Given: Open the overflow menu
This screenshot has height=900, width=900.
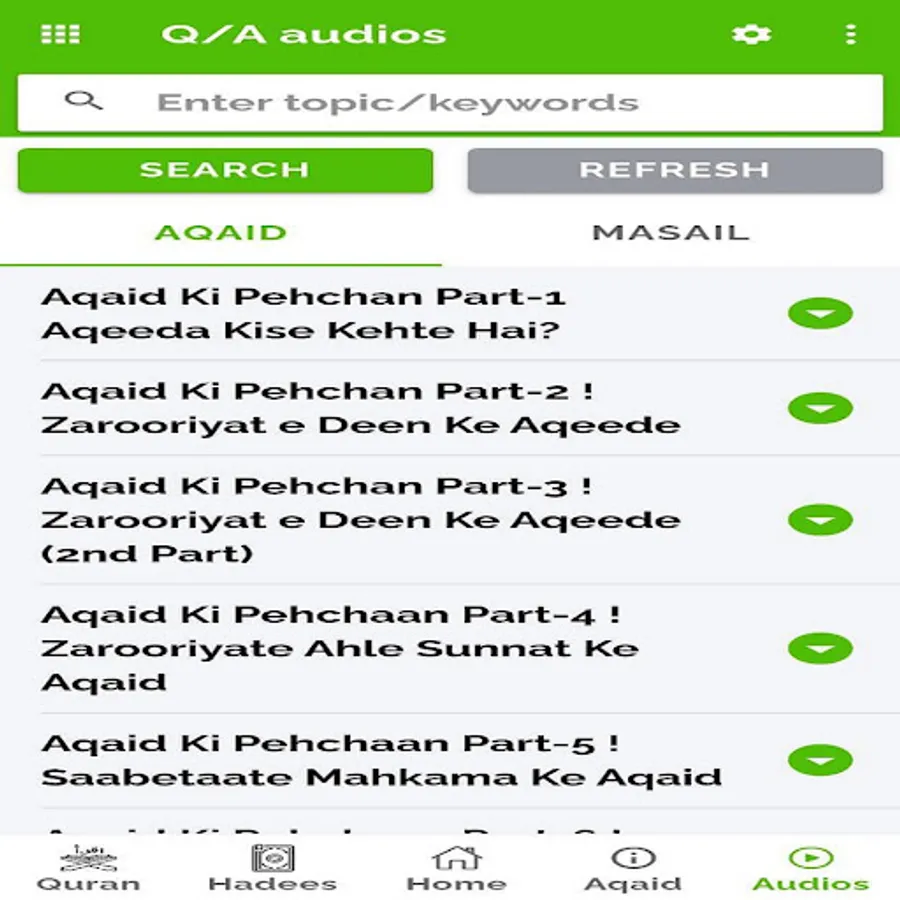Looking at the screenshot, I should coord(850,34).
